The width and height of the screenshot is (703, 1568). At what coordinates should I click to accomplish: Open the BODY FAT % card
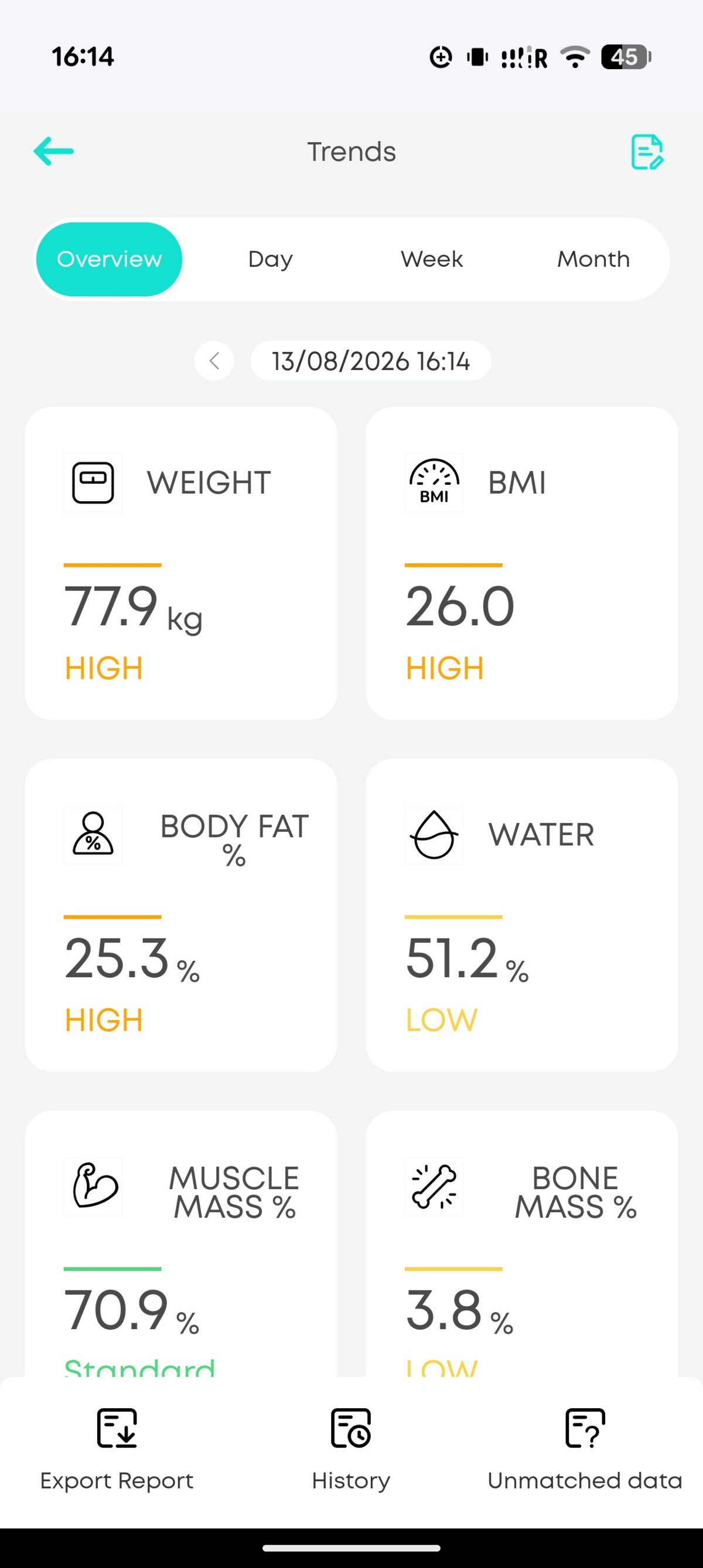(181, 915)
